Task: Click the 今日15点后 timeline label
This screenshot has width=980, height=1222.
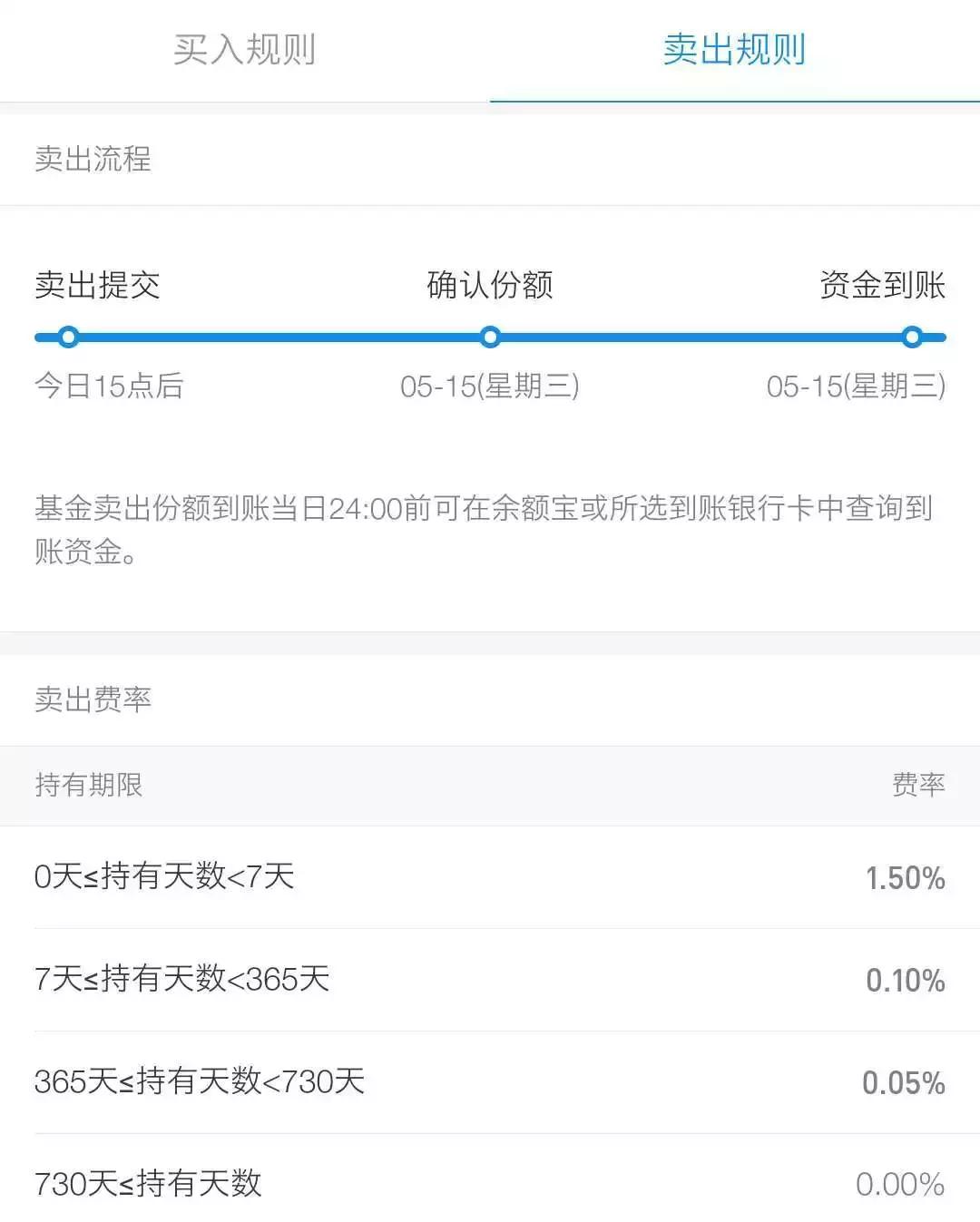Action: tap(108, 387)
